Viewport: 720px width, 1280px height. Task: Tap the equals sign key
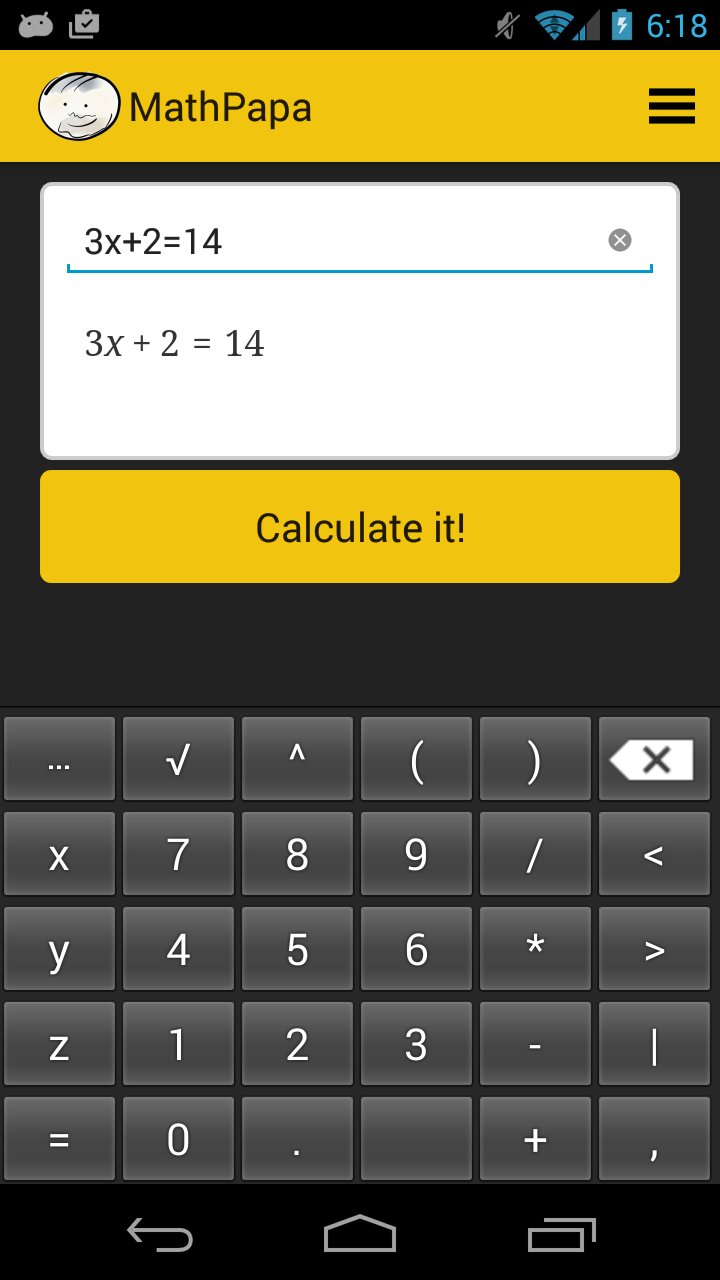click(59, 1138)
